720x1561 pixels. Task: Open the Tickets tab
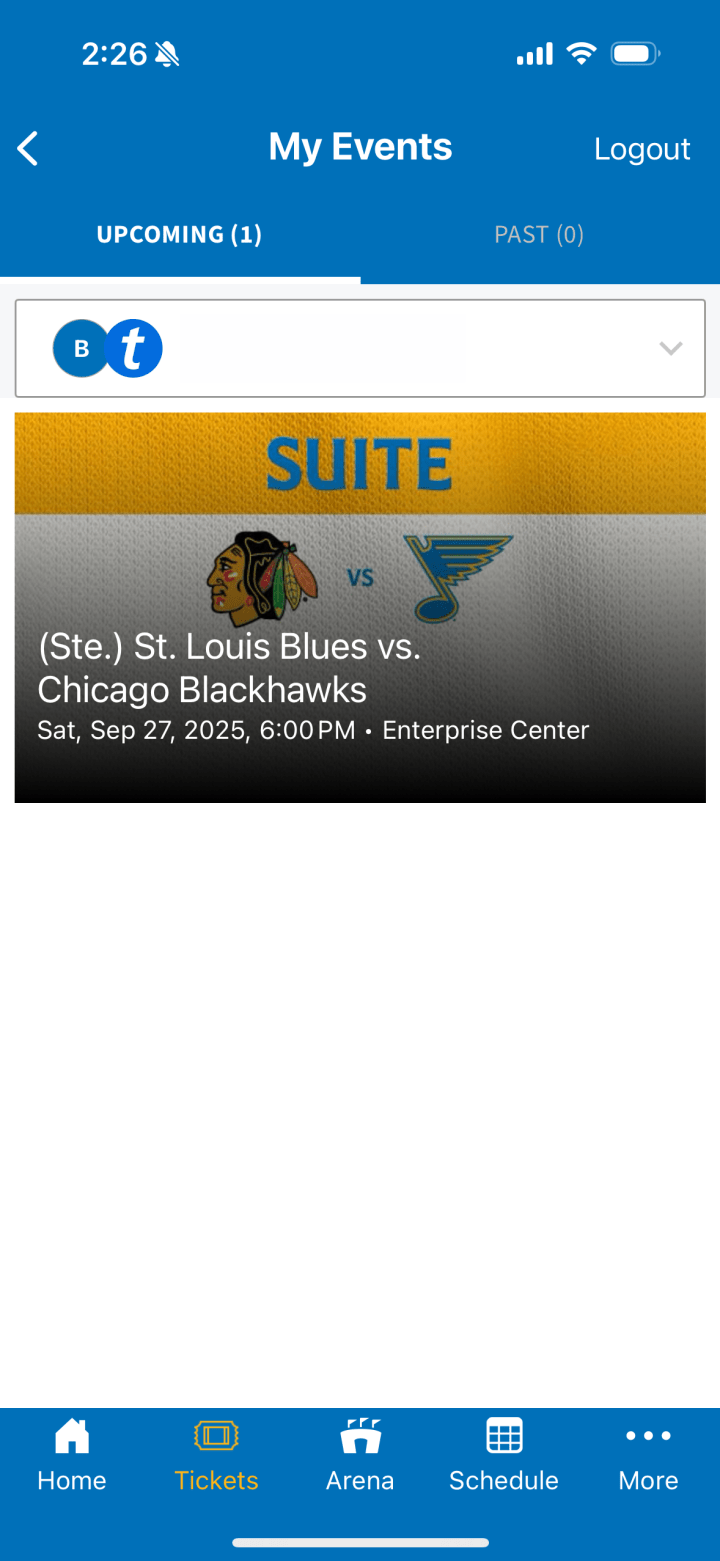tap(216, 1455)
